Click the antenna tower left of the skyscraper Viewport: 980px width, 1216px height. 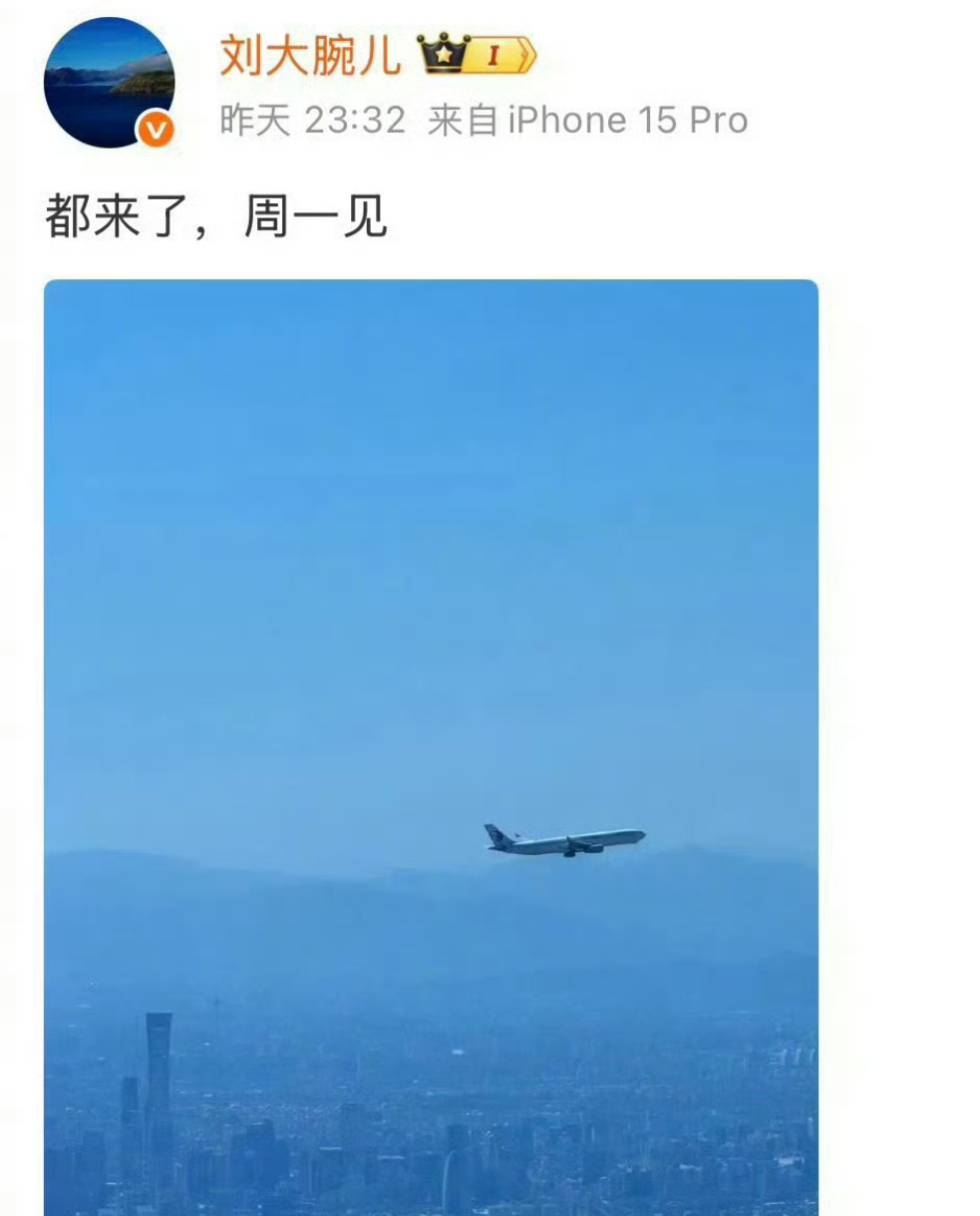coord(217,1007)
